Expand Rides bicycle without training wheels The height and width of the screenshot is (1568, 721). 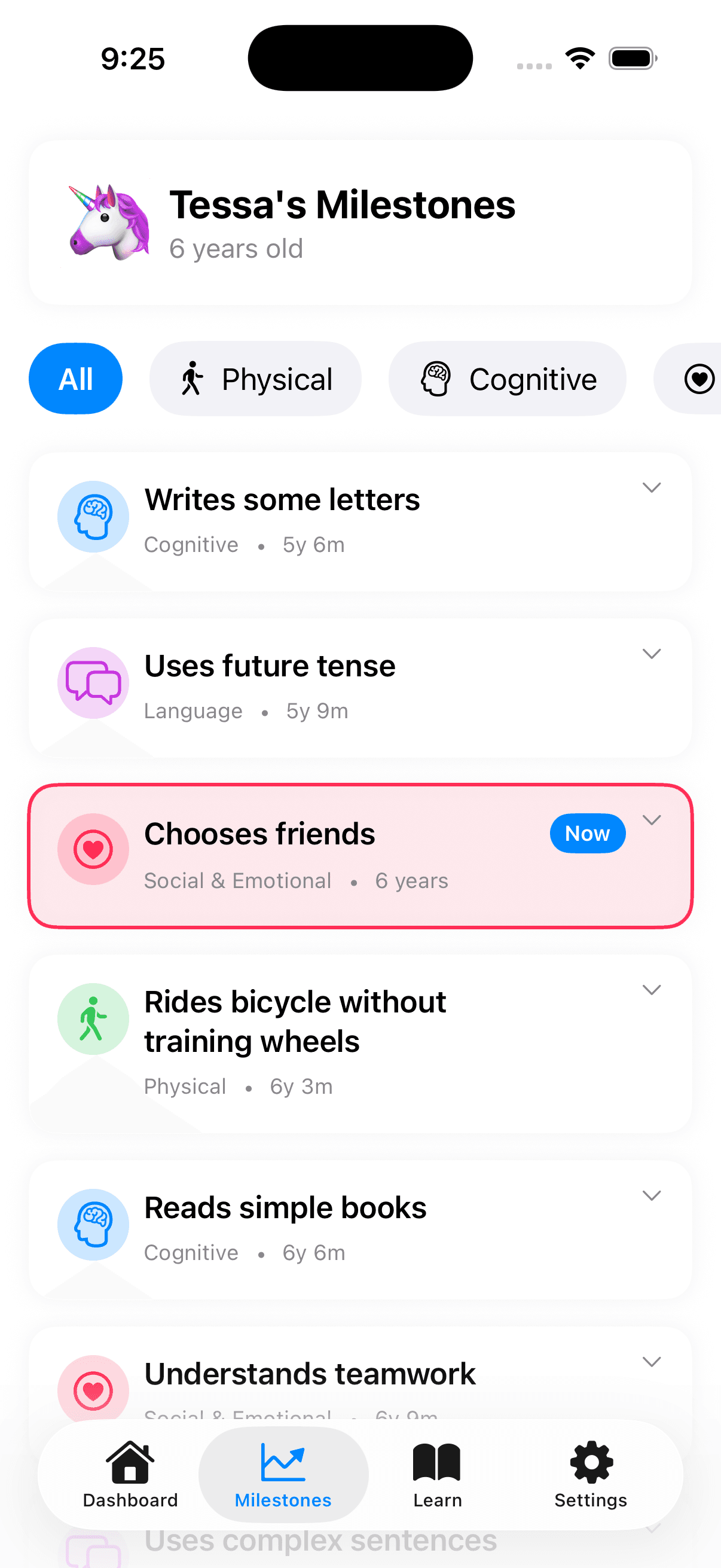[x=651, y=990]
